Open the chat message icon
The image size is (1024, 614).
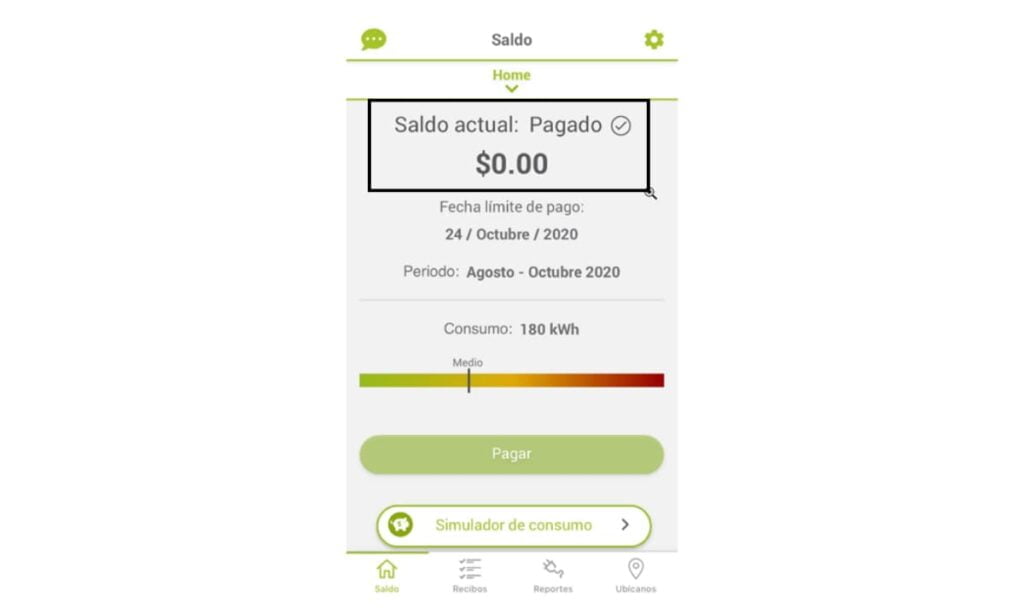(x=374, y=40)
